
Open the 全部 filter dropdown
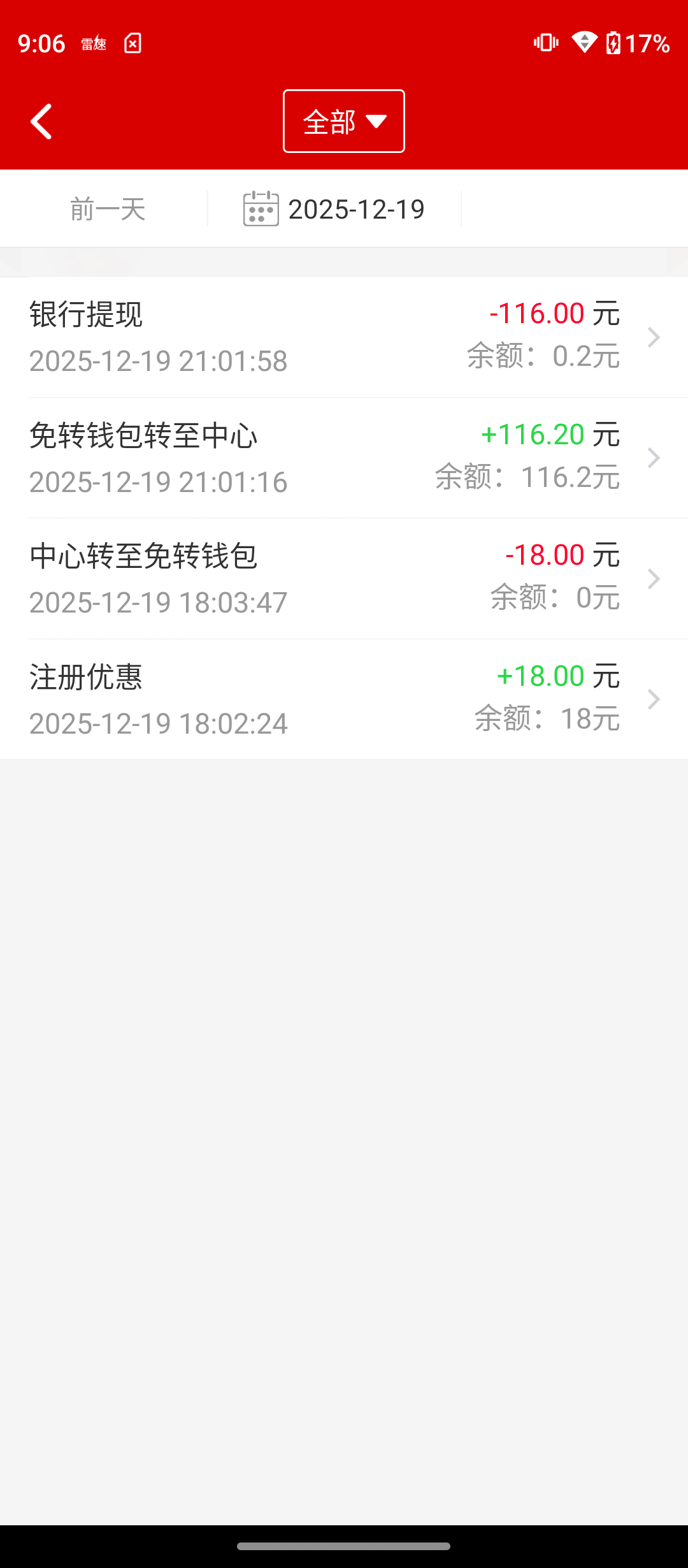click(343, 121)
